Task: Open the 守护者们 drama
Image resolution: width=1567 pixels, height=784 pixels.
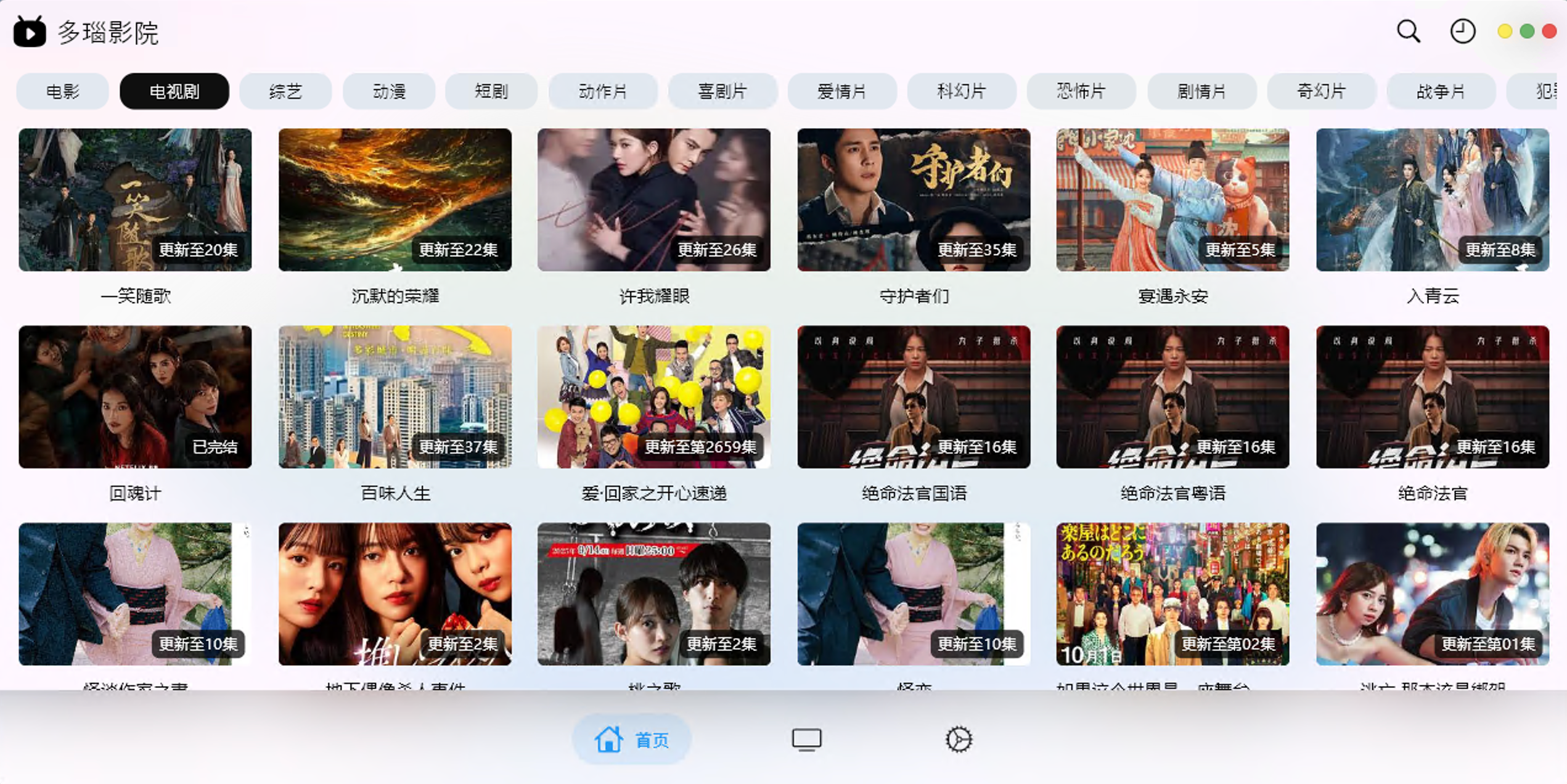Action: pos(914,200)
